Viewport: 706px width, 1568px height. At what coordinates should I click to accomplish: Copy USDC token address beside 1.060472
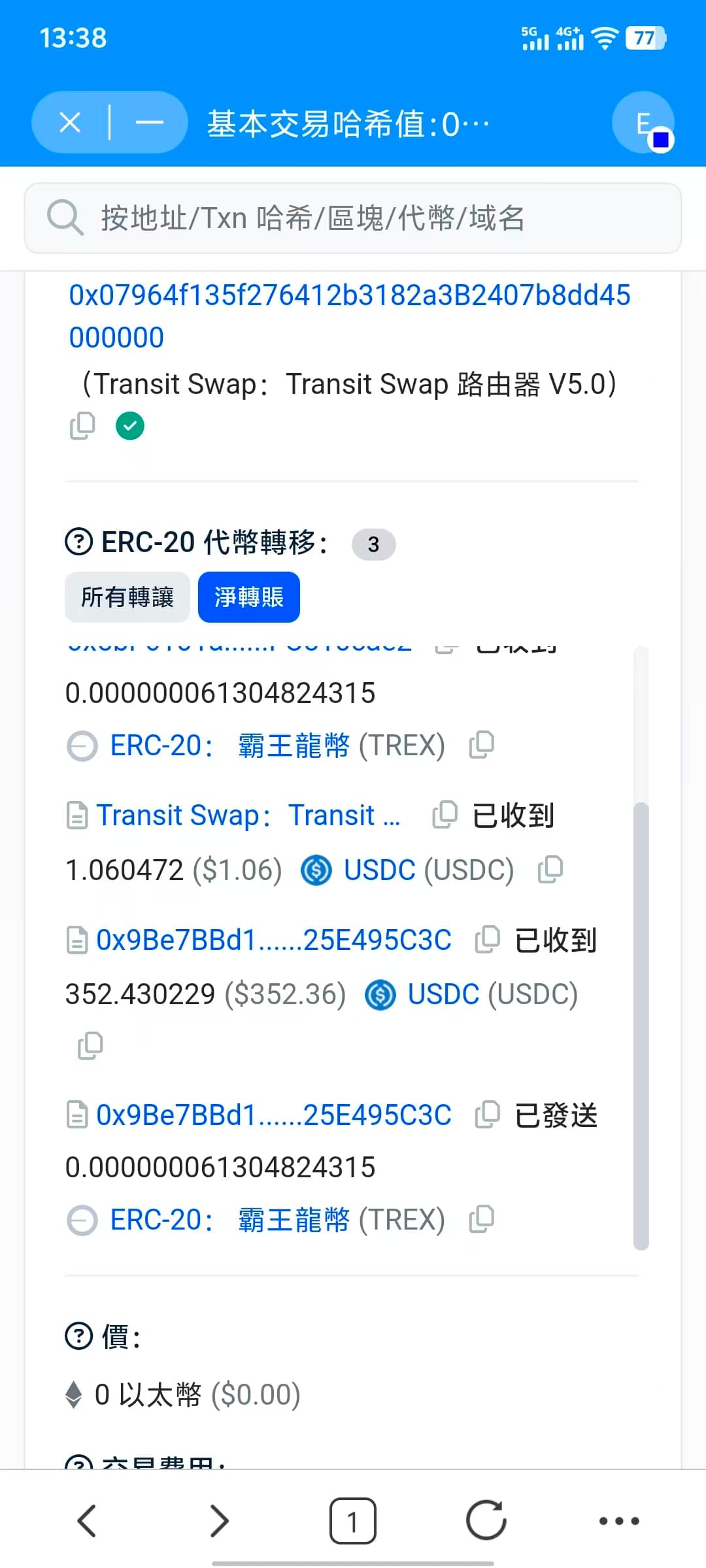pyautogui.click(x=550, y=870)
